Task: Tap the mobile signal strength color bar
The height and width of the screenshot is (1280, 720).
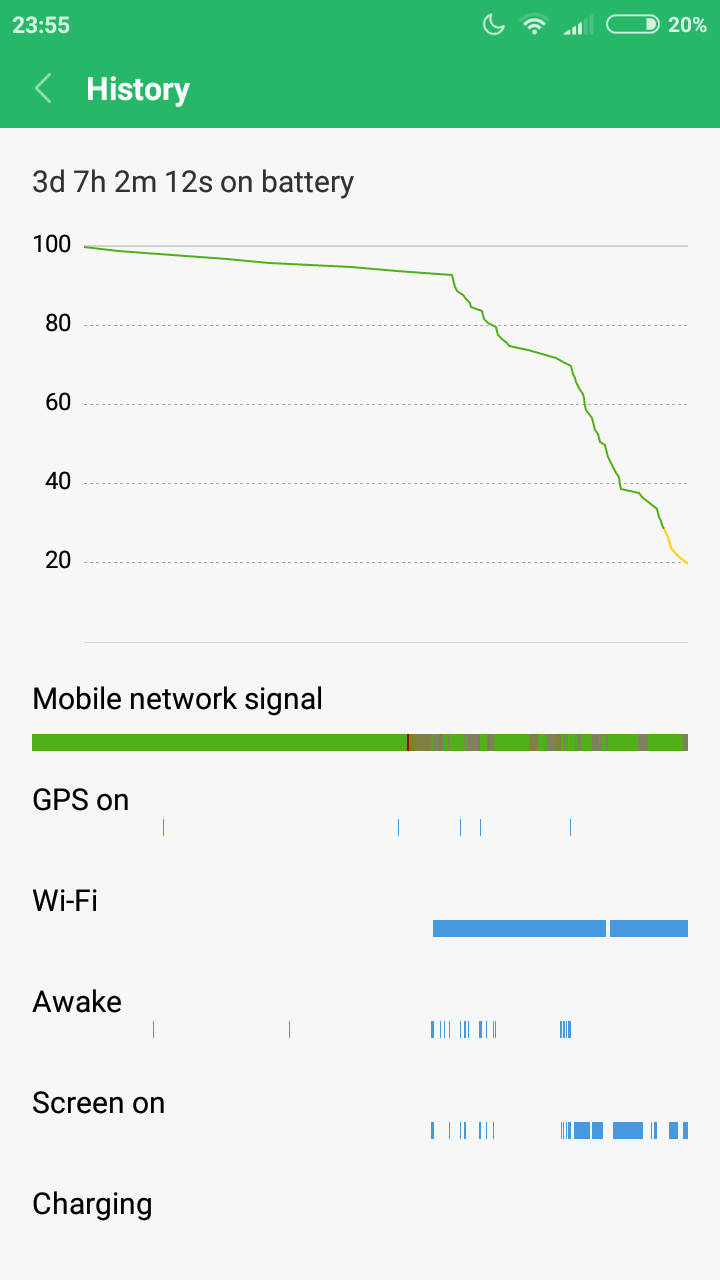Action: (x=360, y=741)
